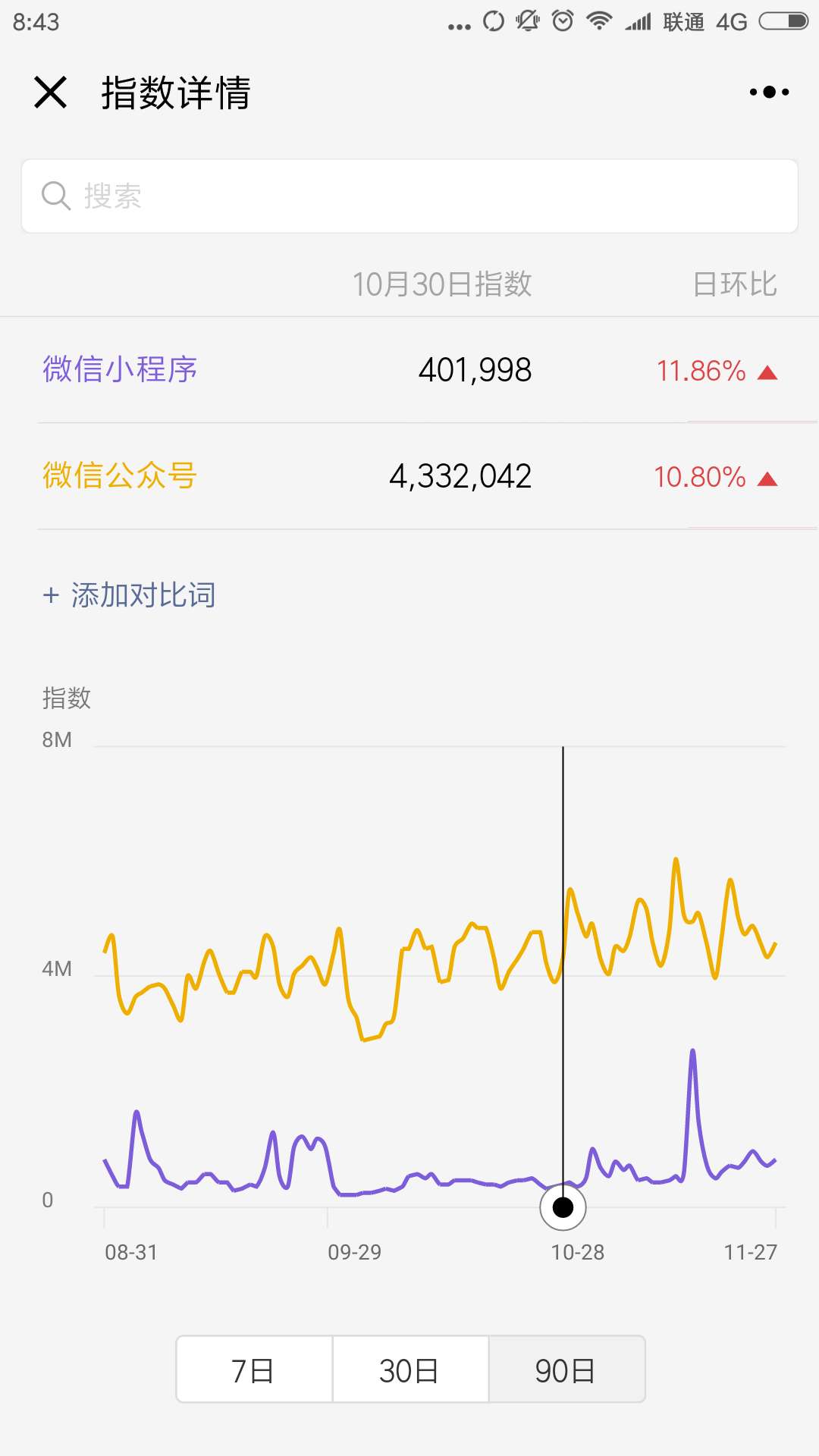This screenshot has height=1456, width=819.
Task: Open the 微信公众号 index row
Action: 409,476
